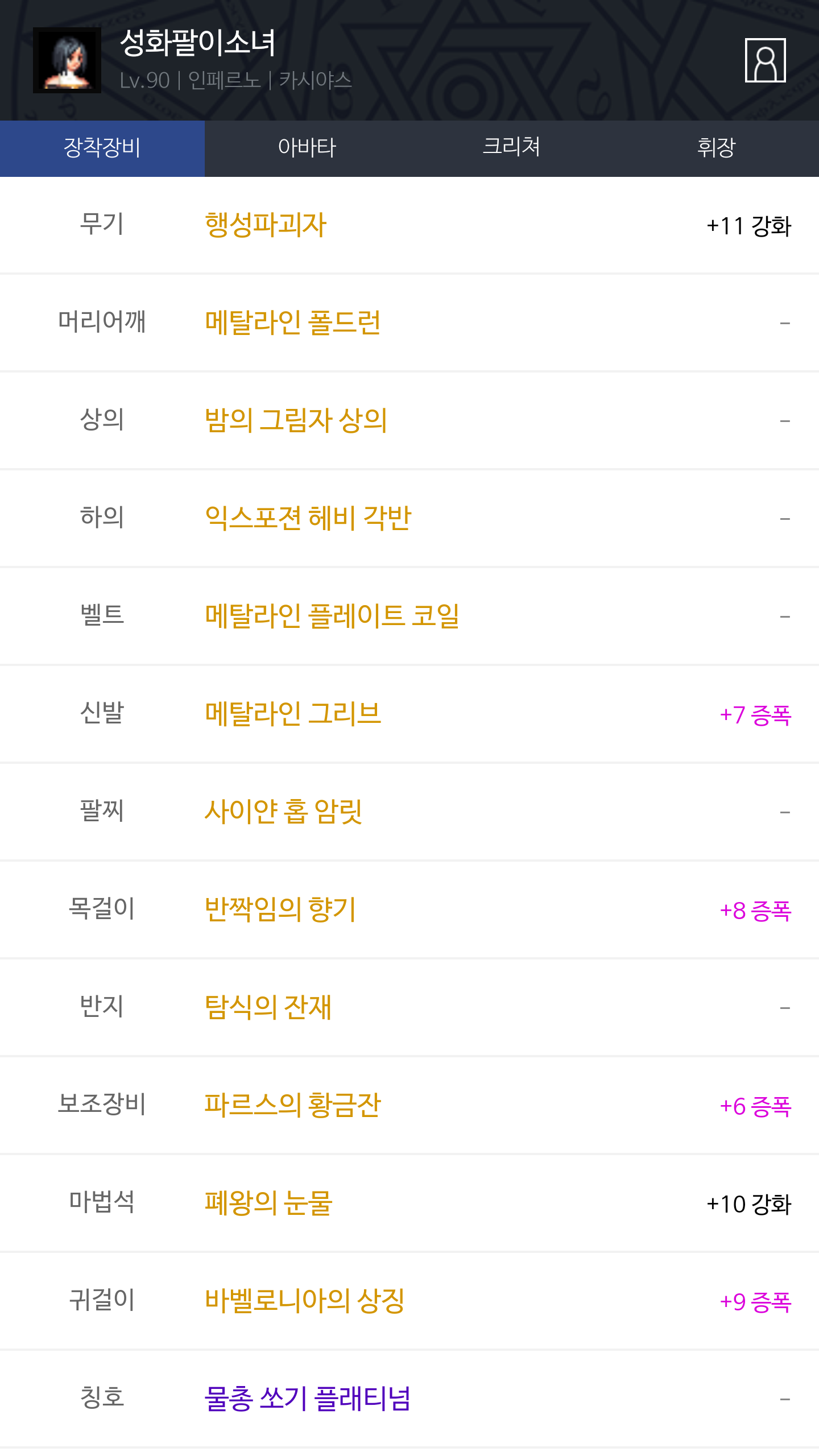Screen dimensions: 819x1456
Task: Switch to the 휘장 tab
Action: tap(717, 148)
